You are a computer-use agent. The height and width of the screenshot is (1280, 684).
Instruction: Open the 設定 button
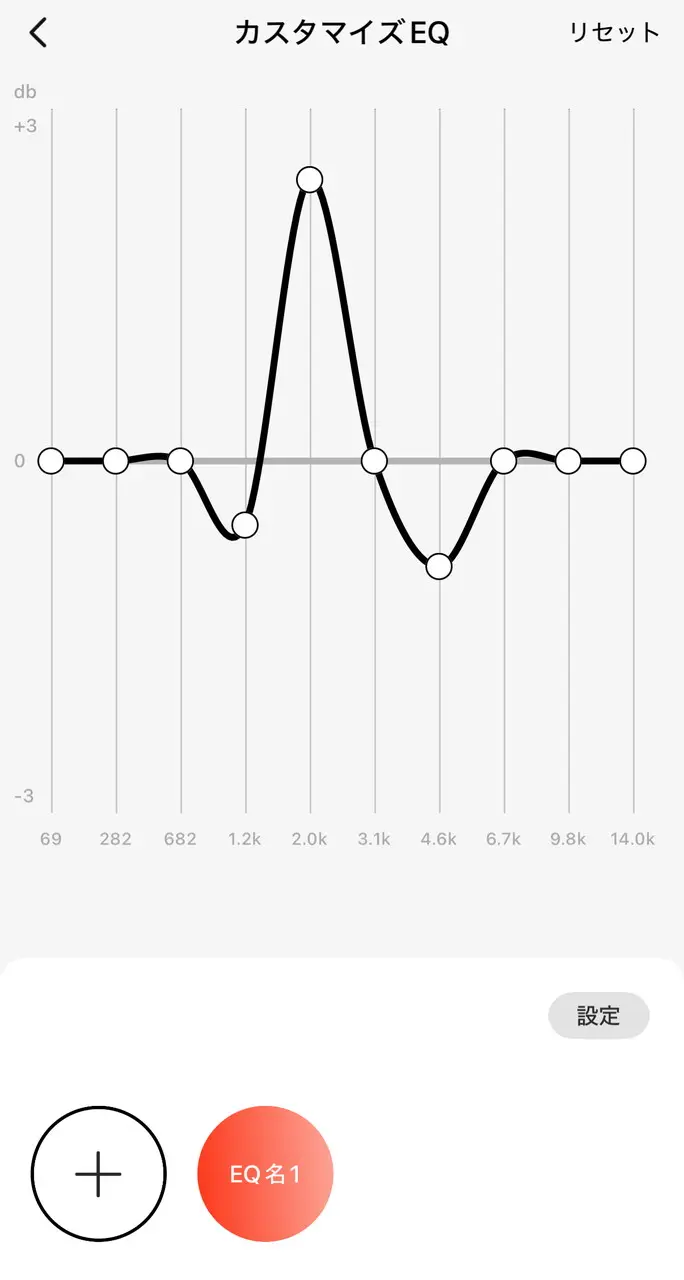pyautogui.click(x=598, y=1016)
